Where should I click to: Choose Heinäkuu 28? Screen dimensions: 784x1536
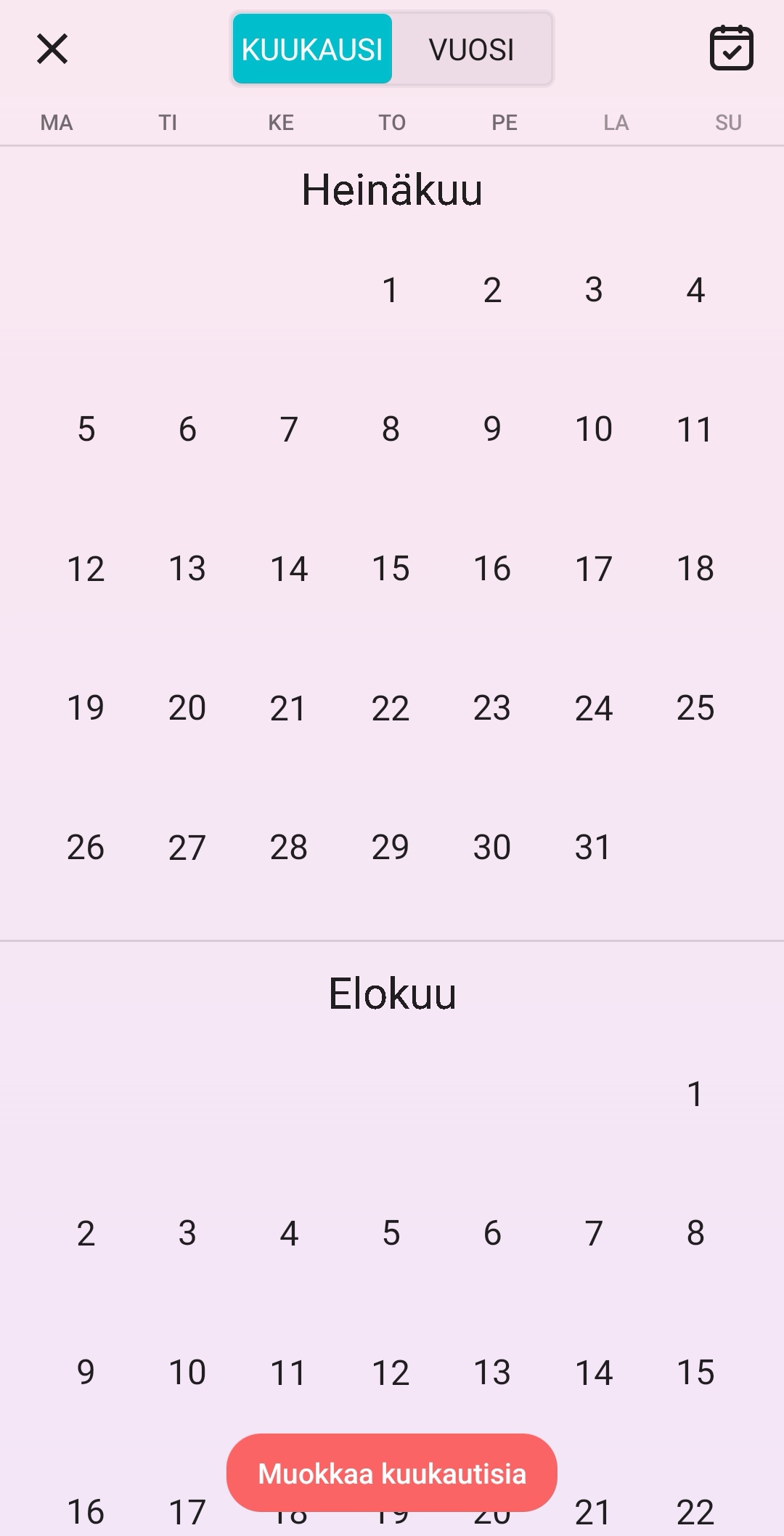(289, 848)
